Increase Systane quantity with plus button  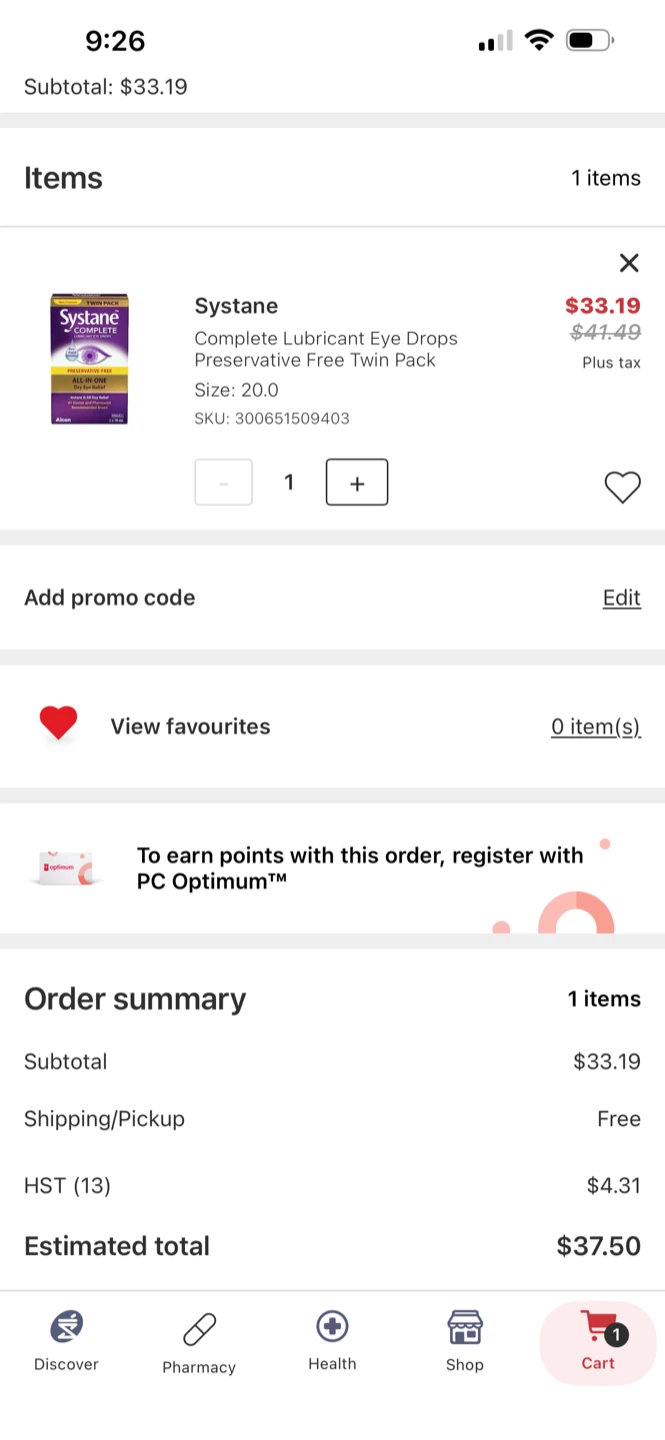tap(357, 483)
